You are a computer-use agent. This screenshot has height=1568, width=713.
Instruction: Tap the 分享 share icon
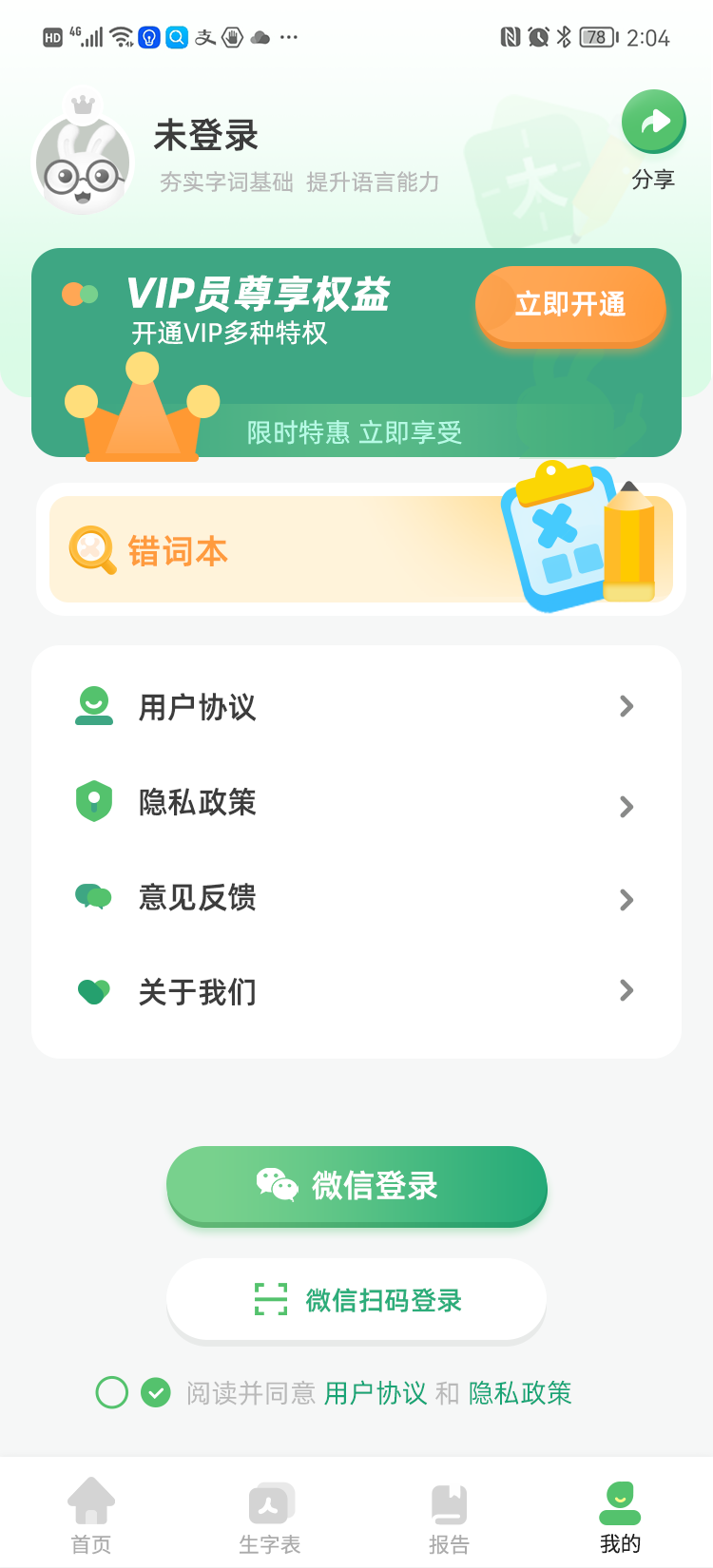pos(653,122)
